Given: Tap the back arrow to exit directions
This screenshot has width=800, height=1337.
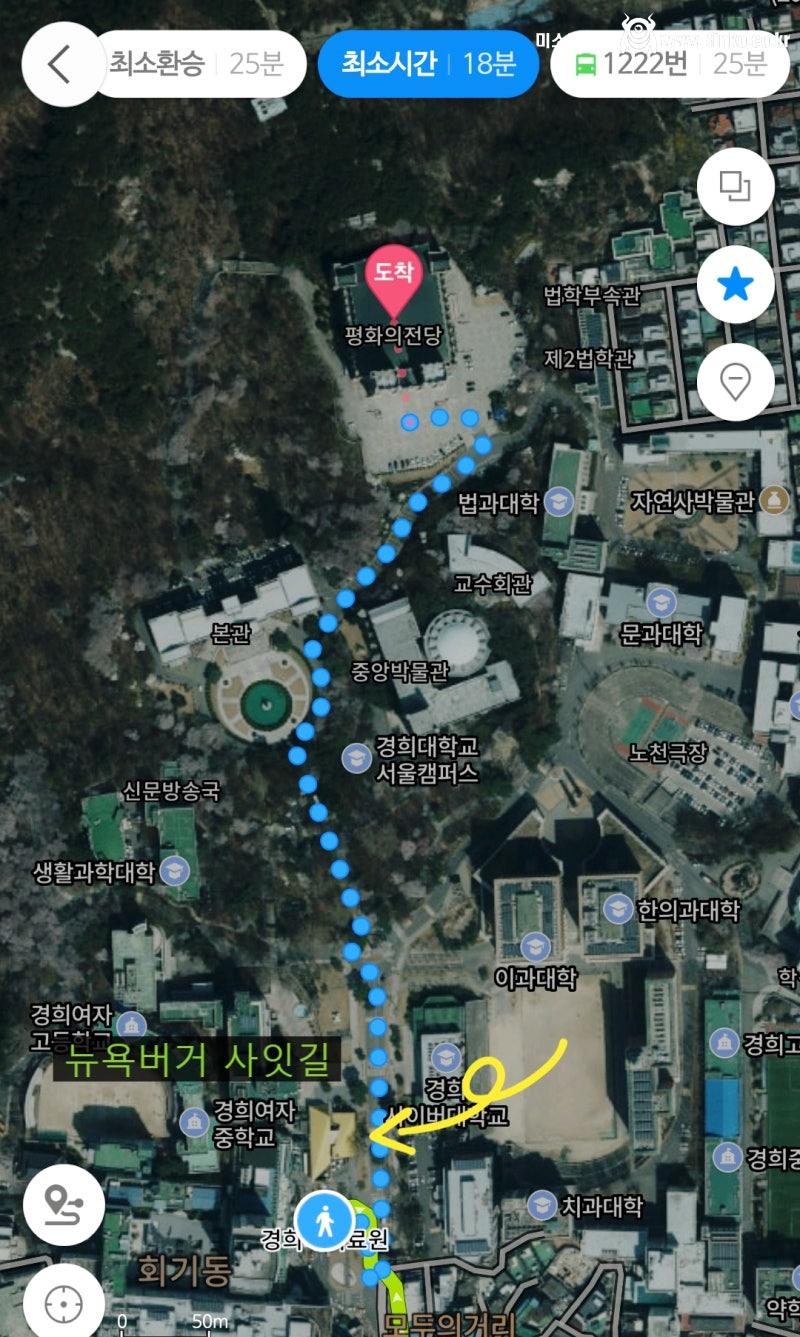Looking at the screenshot, I should (x=60, y=64).
